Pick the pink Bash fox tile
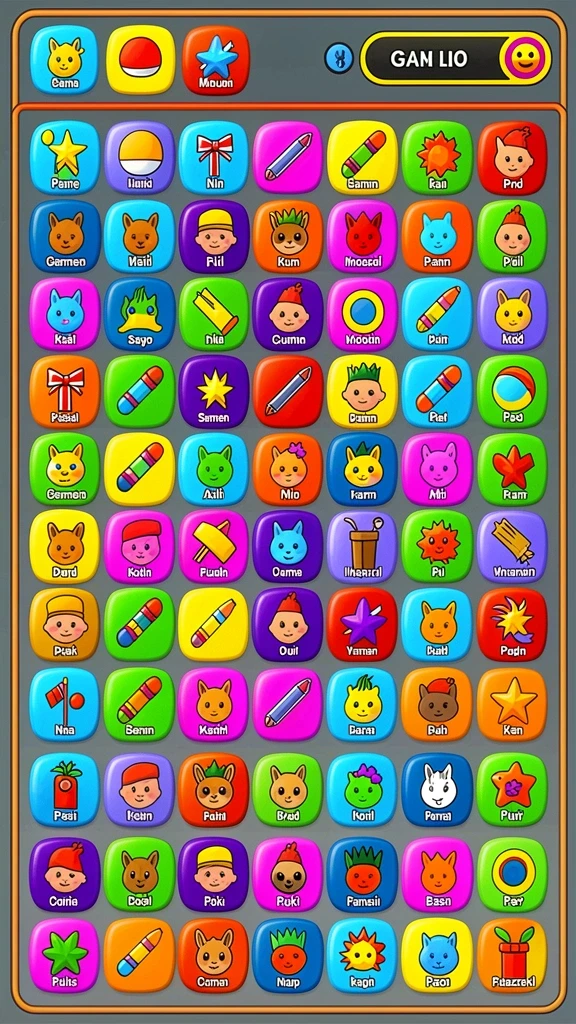Viewport: 576px width, 1024px height. click(x=437, y=875)
